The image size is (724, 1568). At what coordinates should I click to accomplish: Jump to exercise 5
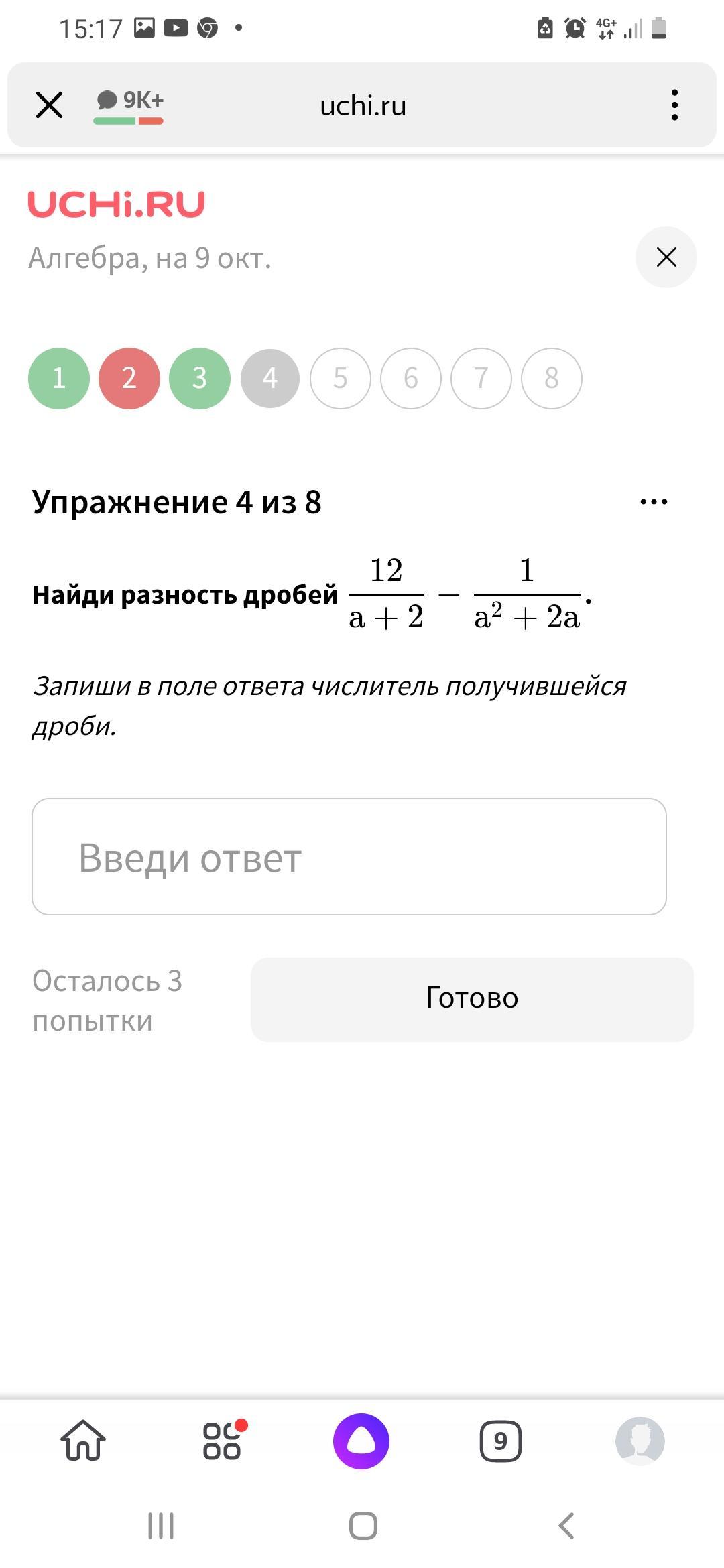pyautogui.click(x=341, y=379)
